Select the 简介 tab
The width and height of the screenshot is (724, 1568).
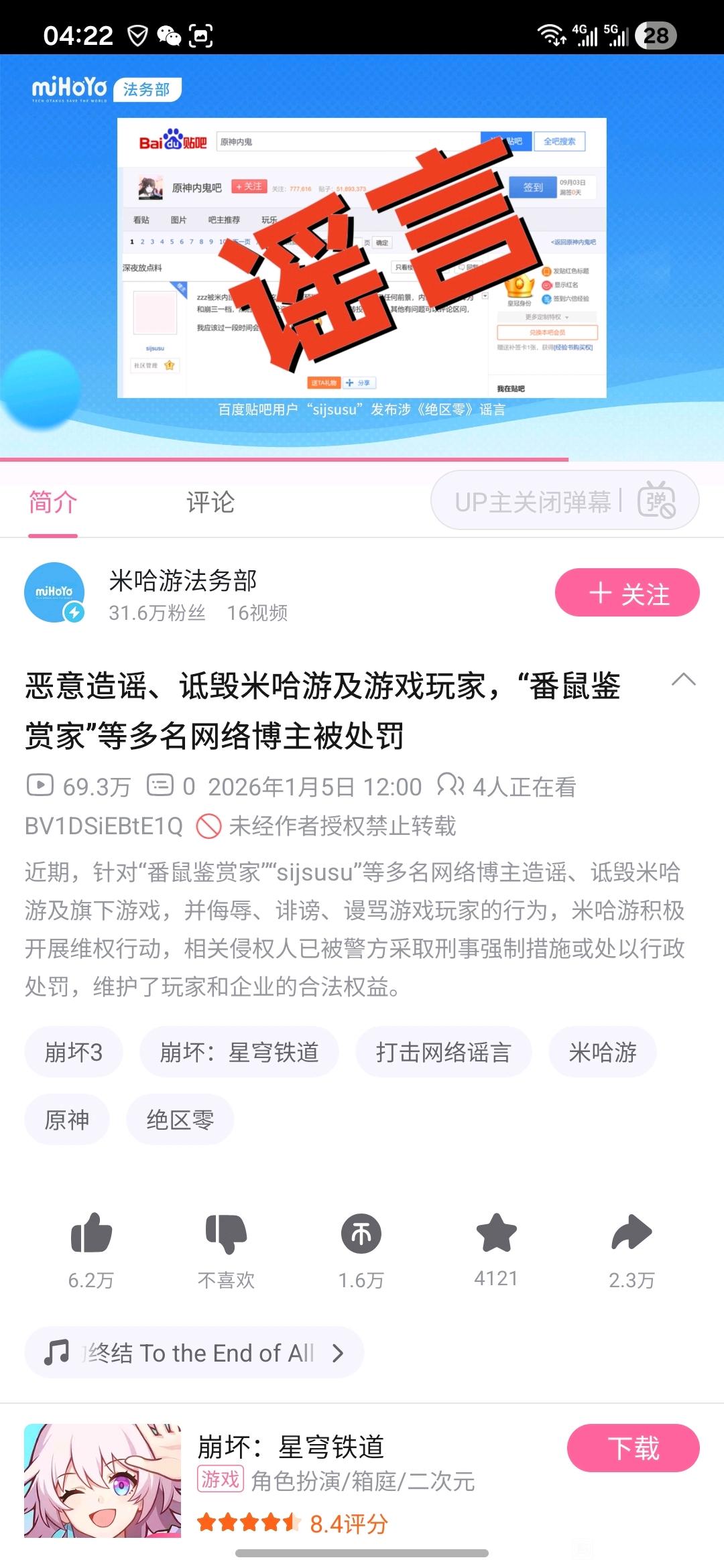[x=53, y=503]
